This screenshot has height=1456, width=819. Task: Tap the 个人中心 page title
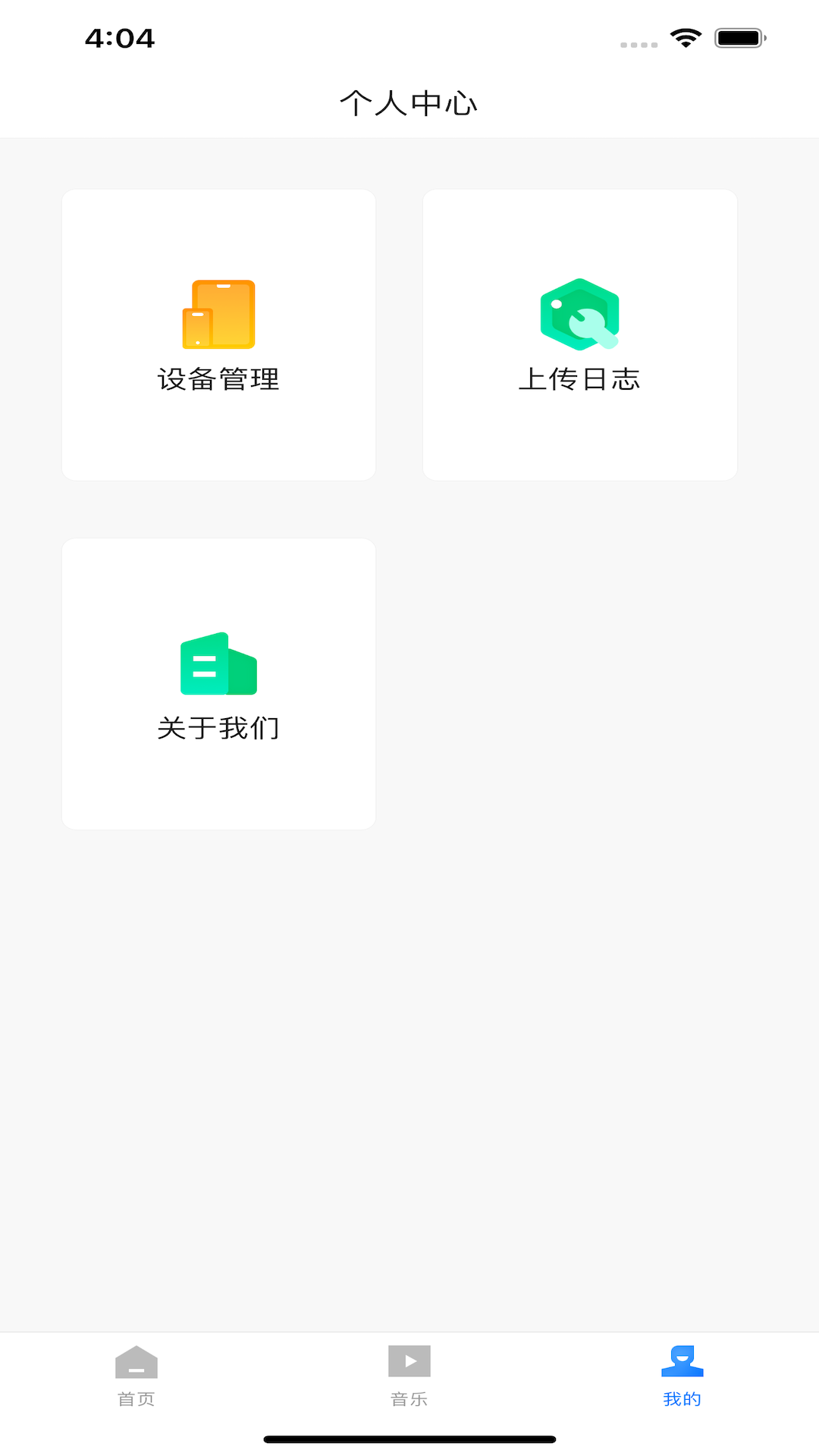point(409,102)
